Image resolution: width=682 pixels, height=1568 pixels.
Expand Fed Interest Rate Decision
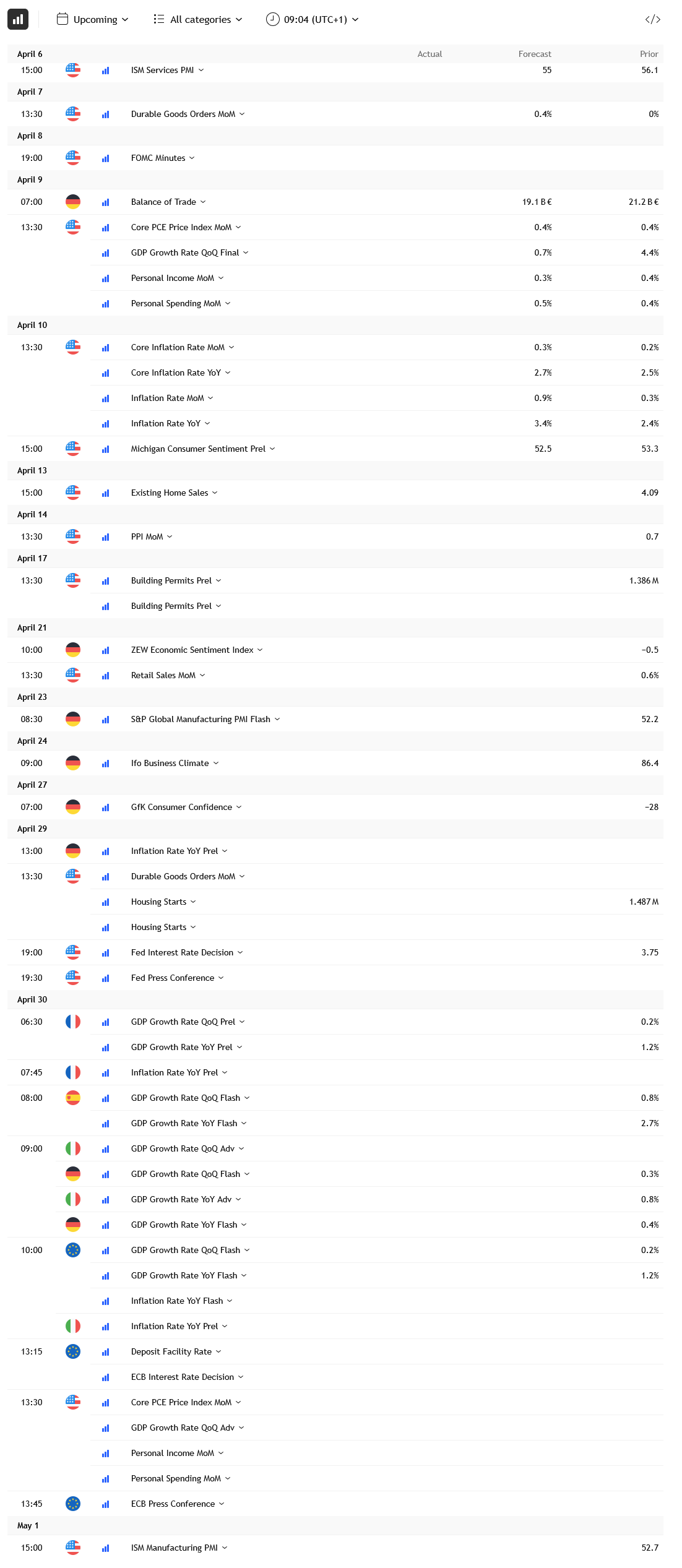(187, 952)
